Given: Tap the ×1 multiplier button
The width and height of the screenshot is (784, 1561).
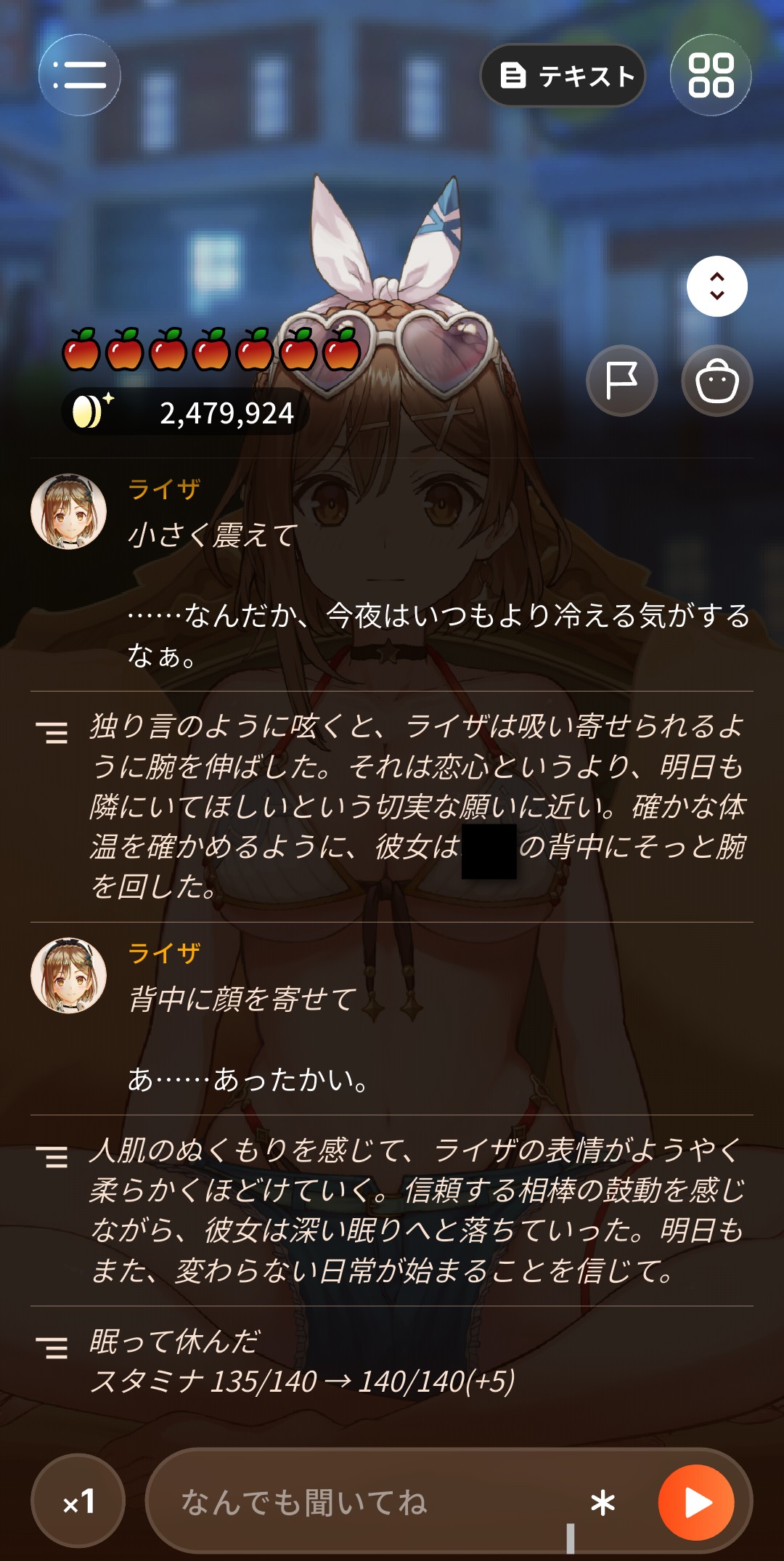Looking at the screenshot, I should coord(78,1501).
